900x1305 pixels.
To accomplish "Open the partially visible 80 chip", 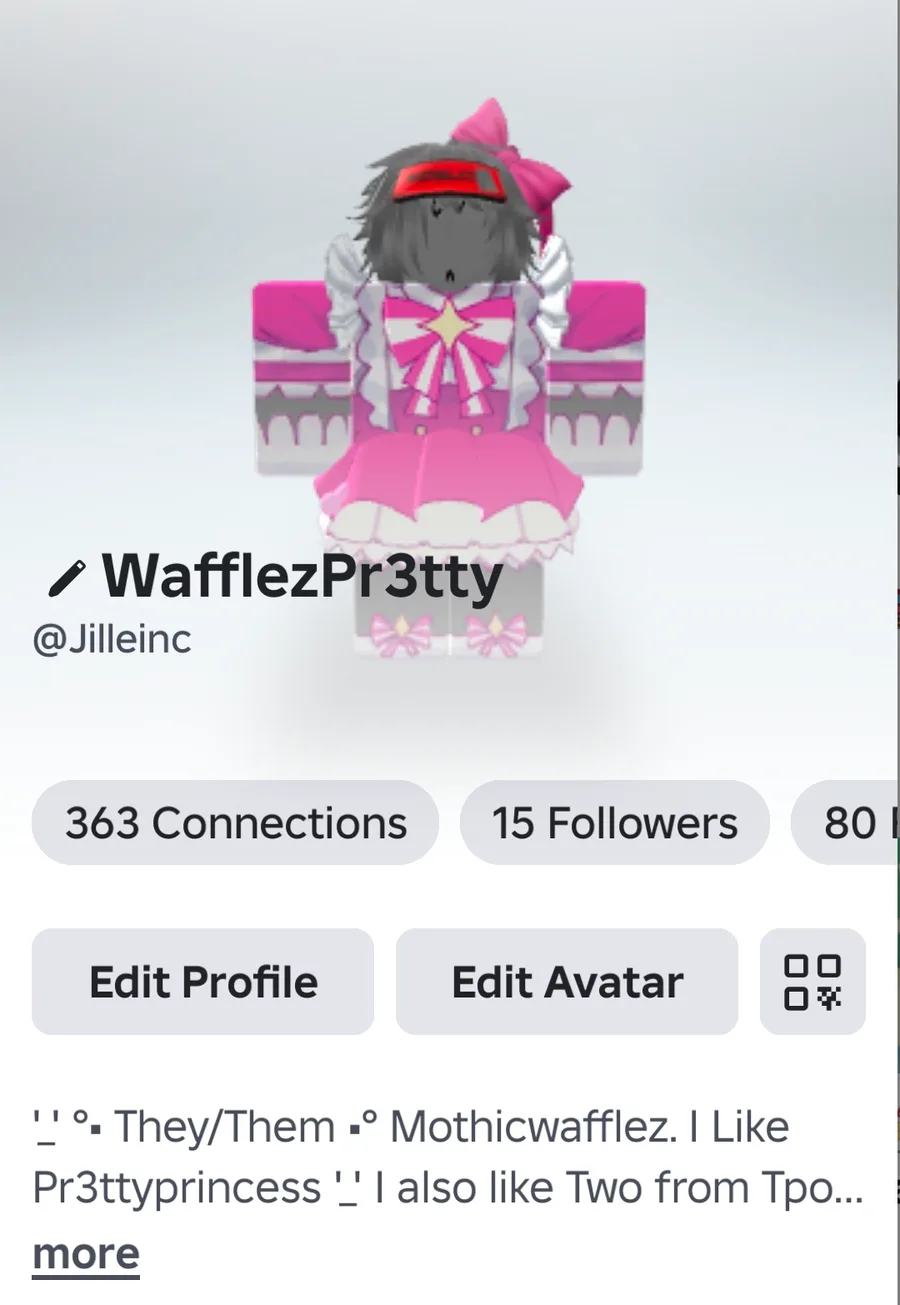I will 848,823.
